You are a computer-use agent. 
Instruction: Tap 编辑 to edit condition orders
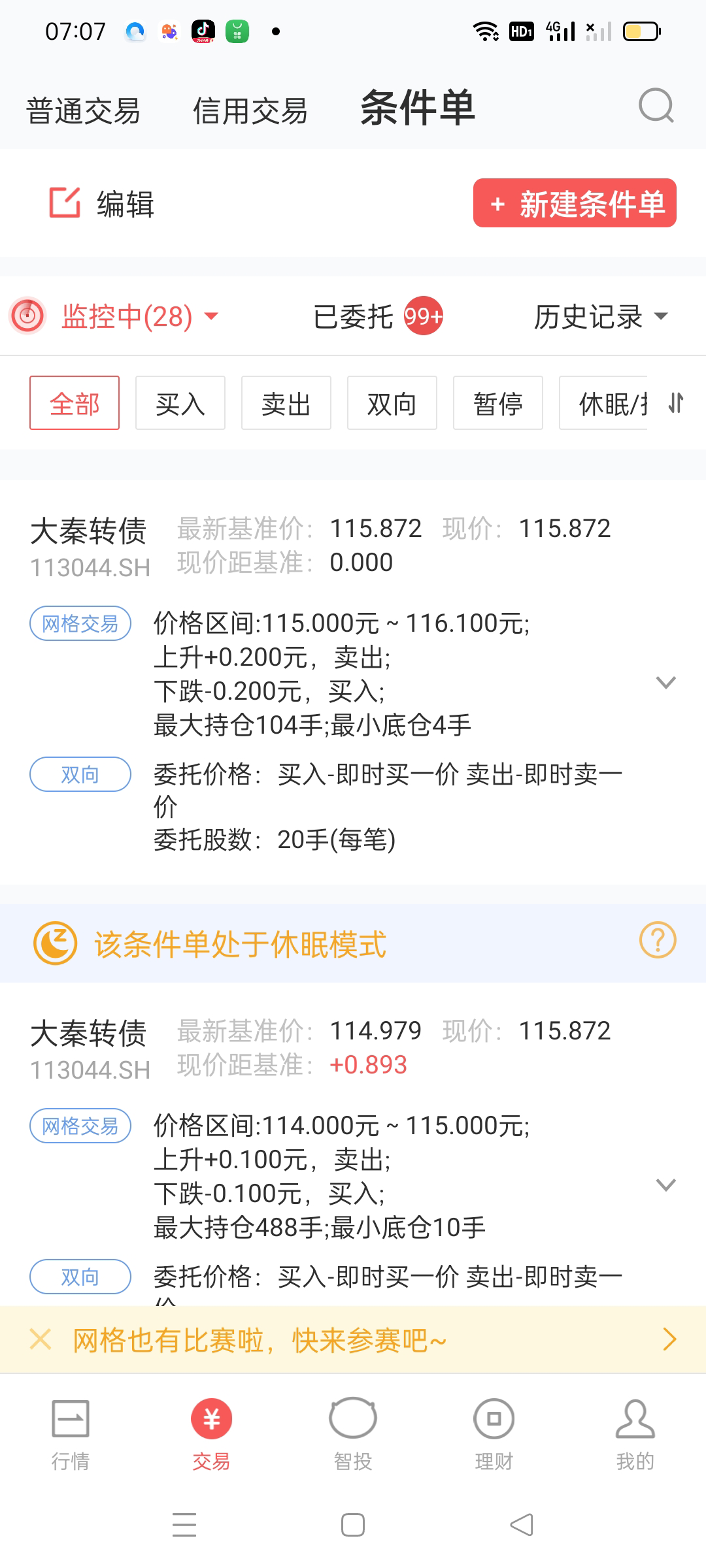[x=102, y=204]
